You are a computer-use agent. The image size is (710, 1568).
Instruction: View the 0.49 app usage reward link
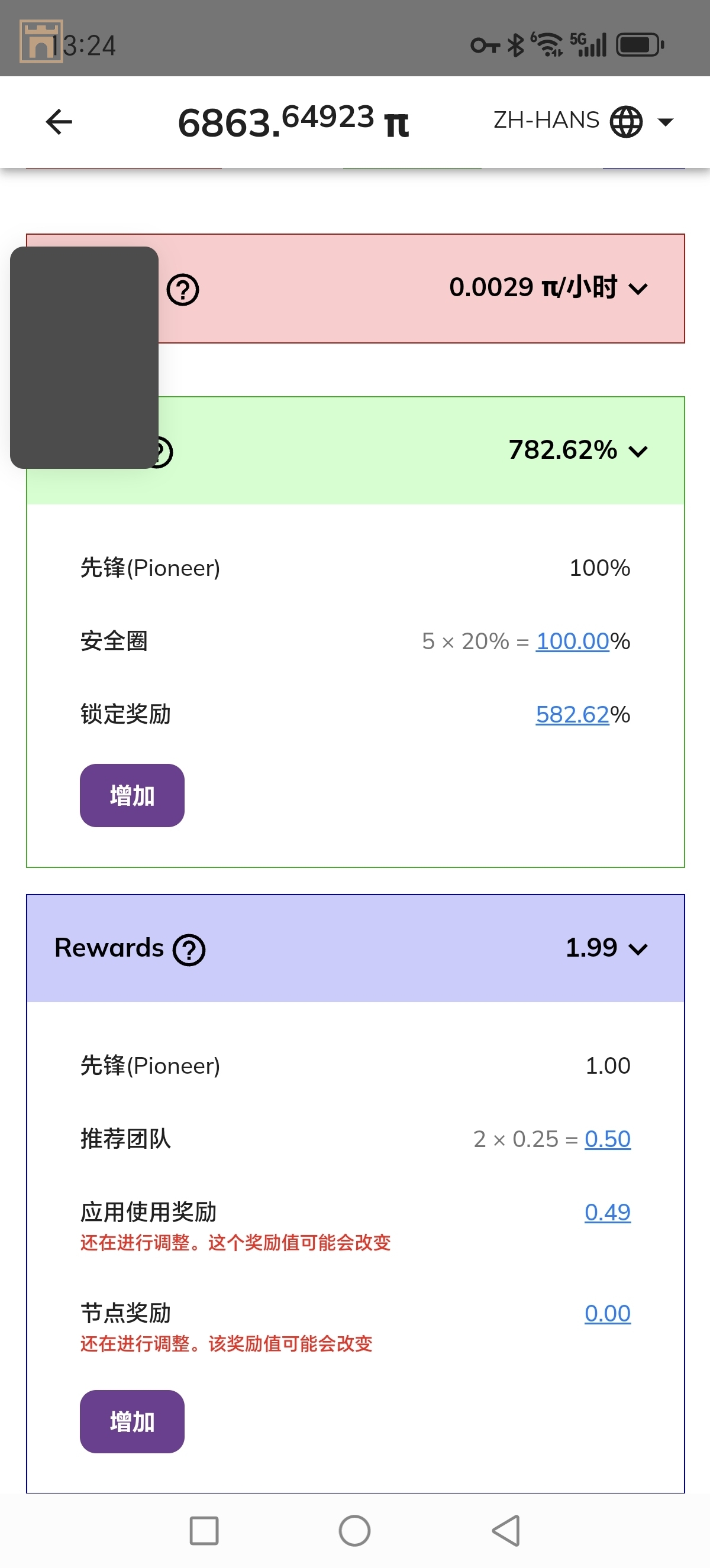point(607,1212)
